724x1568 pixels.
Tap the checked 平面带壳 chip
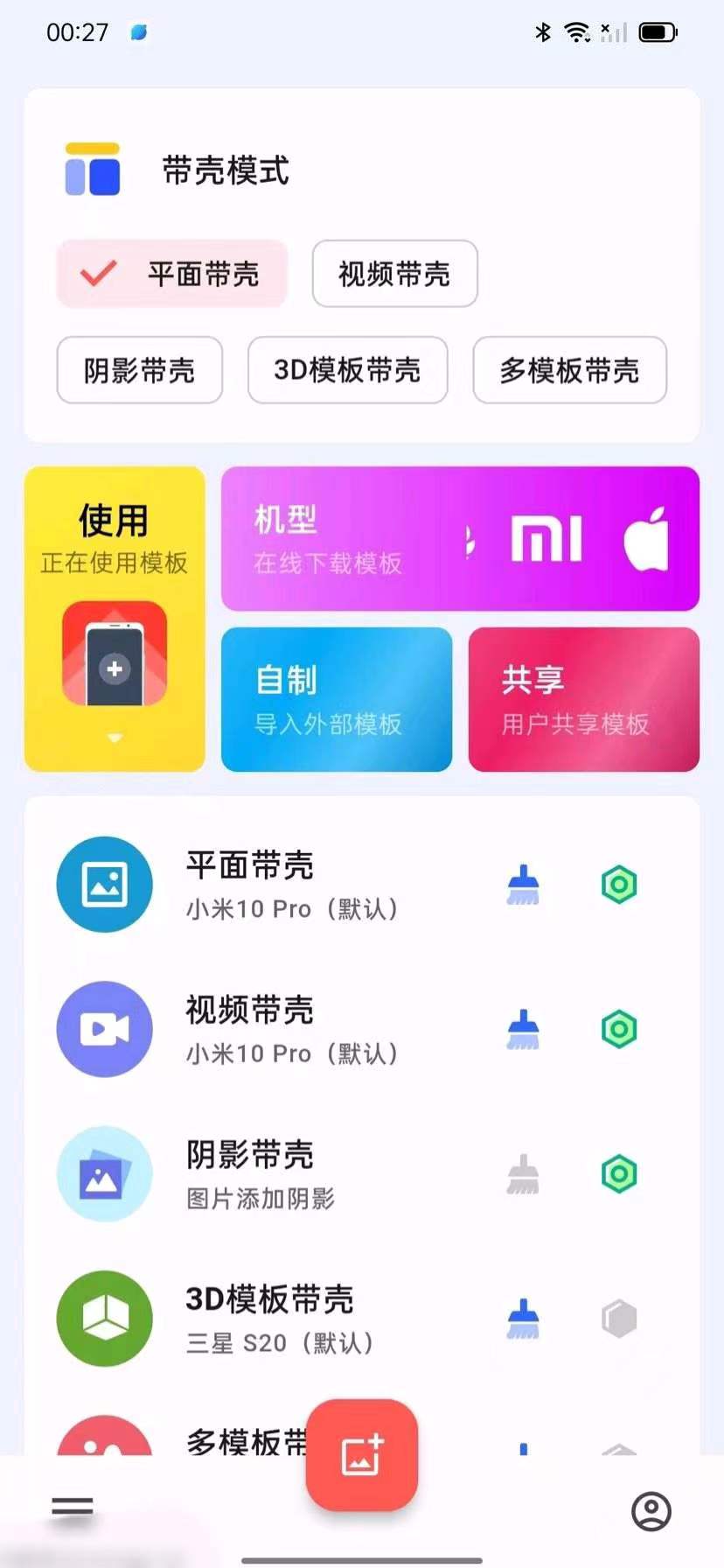point(172,274)
